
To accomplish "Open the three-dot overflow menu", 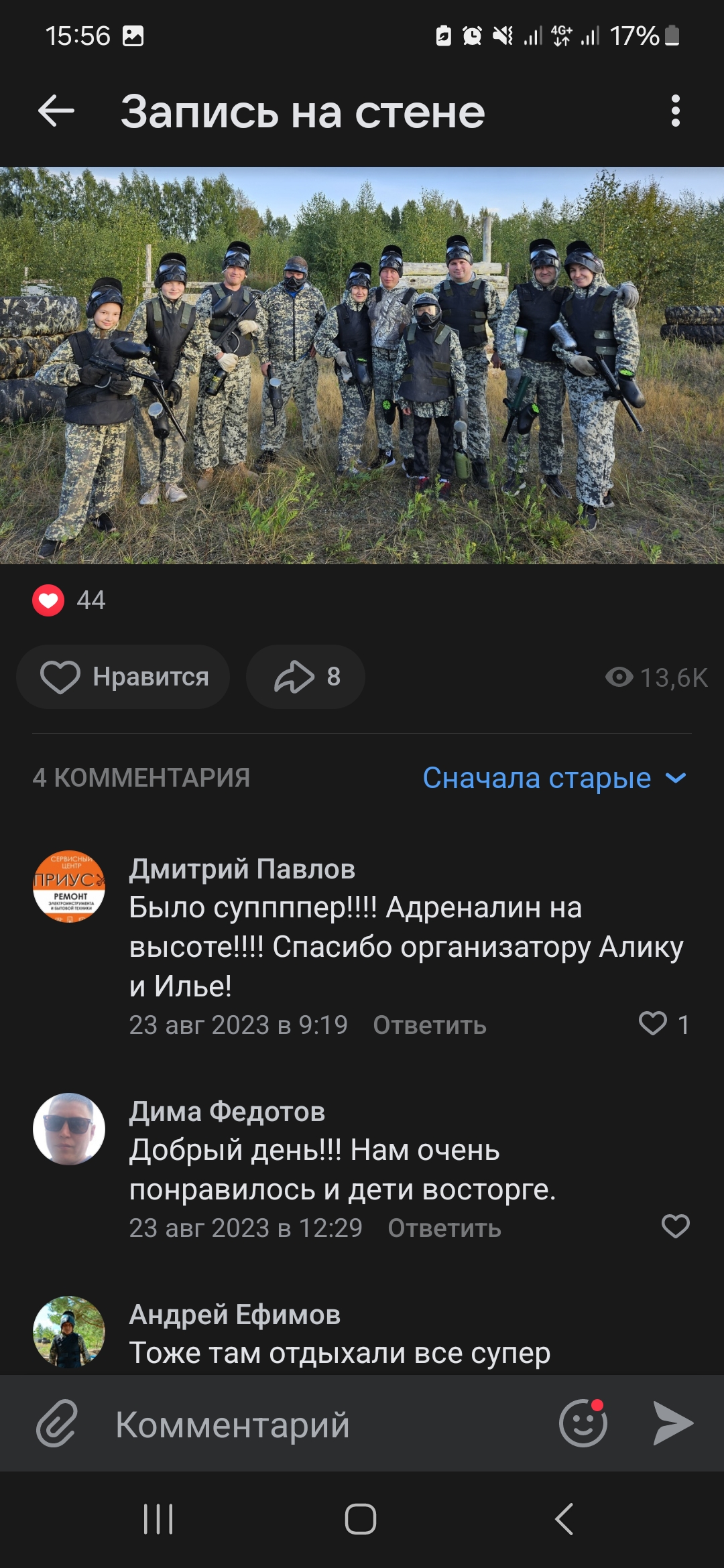I will tap(675, 111).
